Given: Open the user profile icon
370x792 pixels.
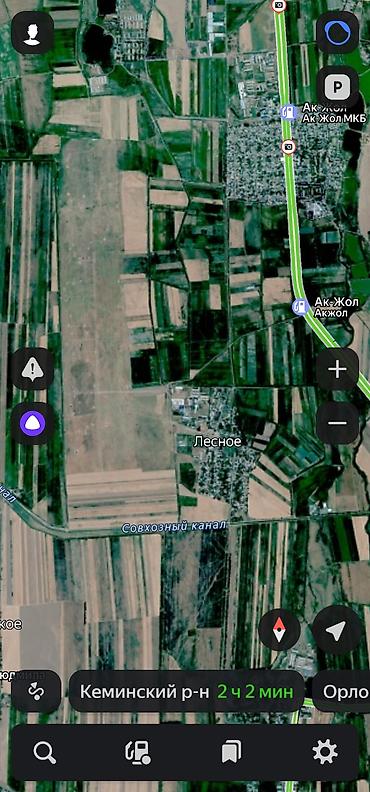Looking at the screenshot, I should click(33, 33).
